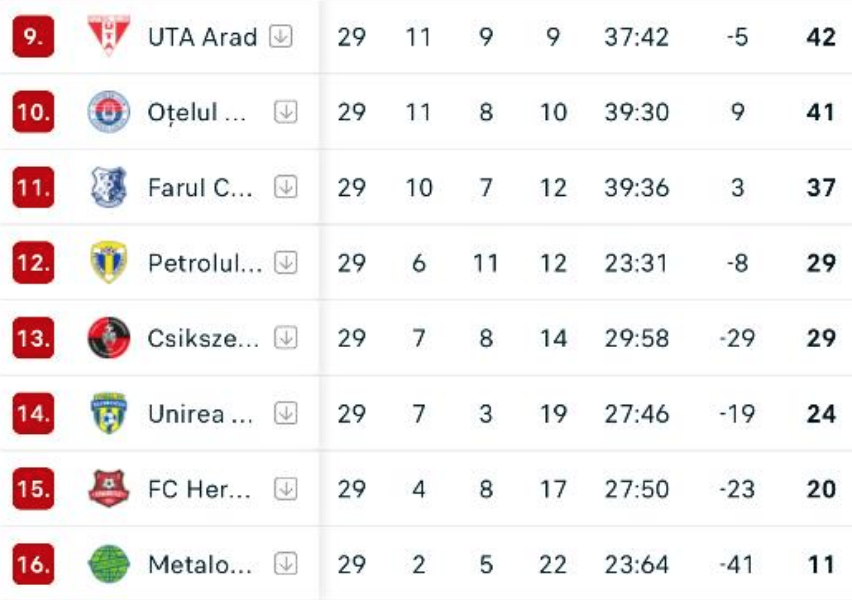This screenshot has width=852, height=600.
Task: Open the Csiksze... team row
Action: [203, 338]
